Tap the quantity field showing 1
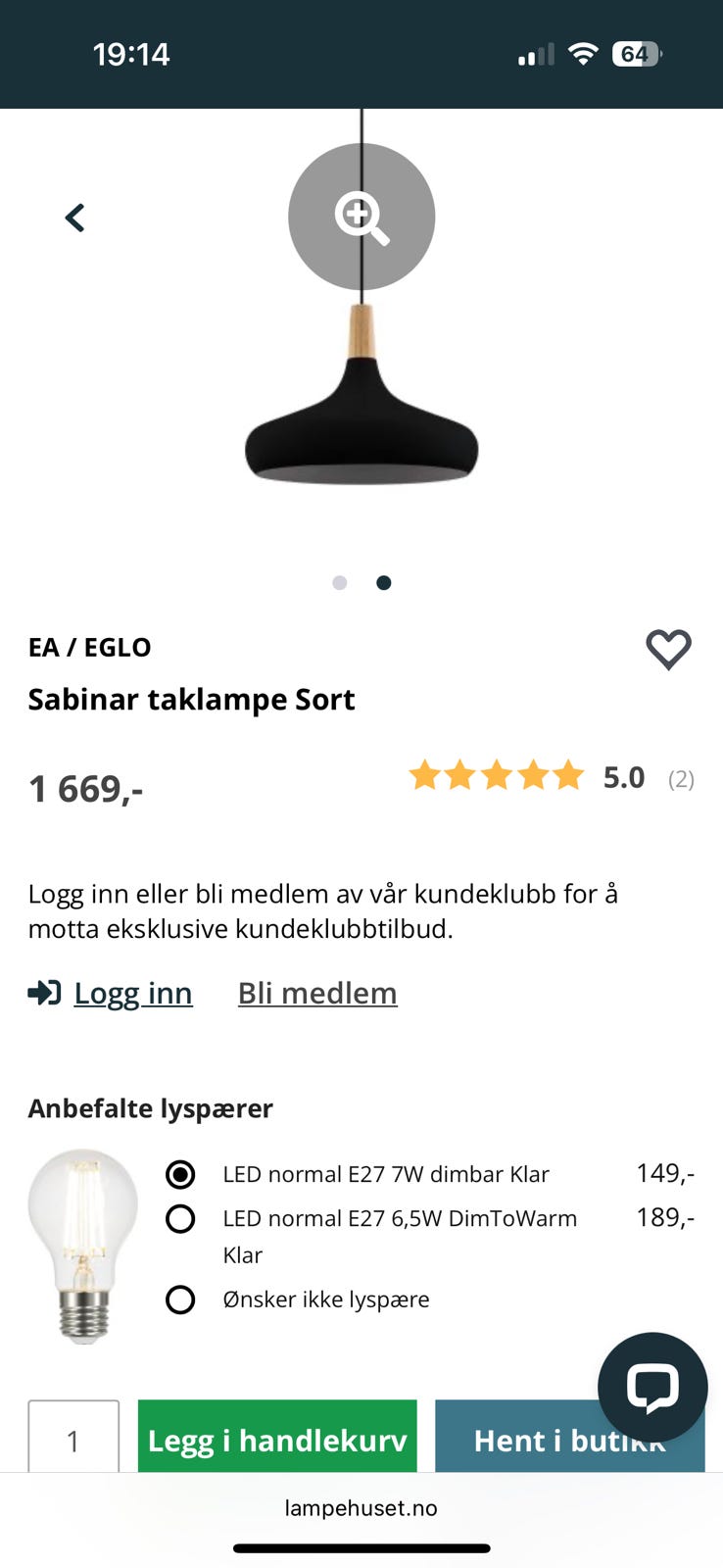The image size is (723, 1568). click(x=73, y=1440)
